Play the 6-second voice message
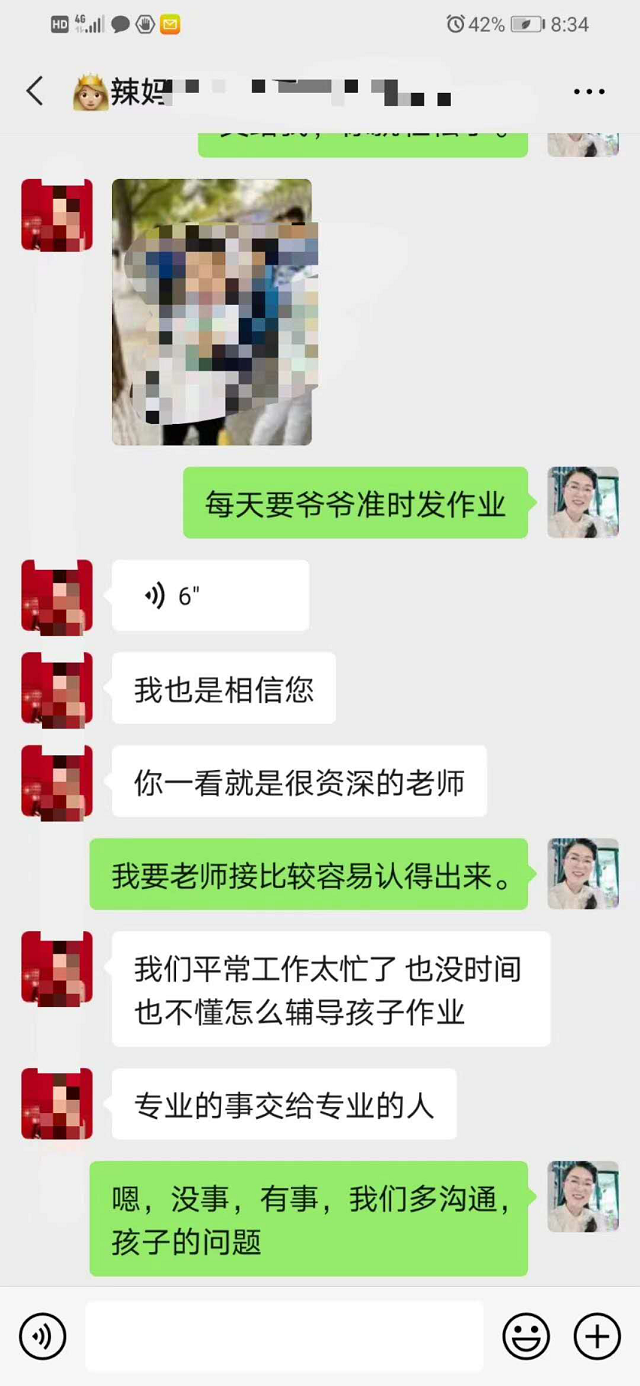 [210, 596]
